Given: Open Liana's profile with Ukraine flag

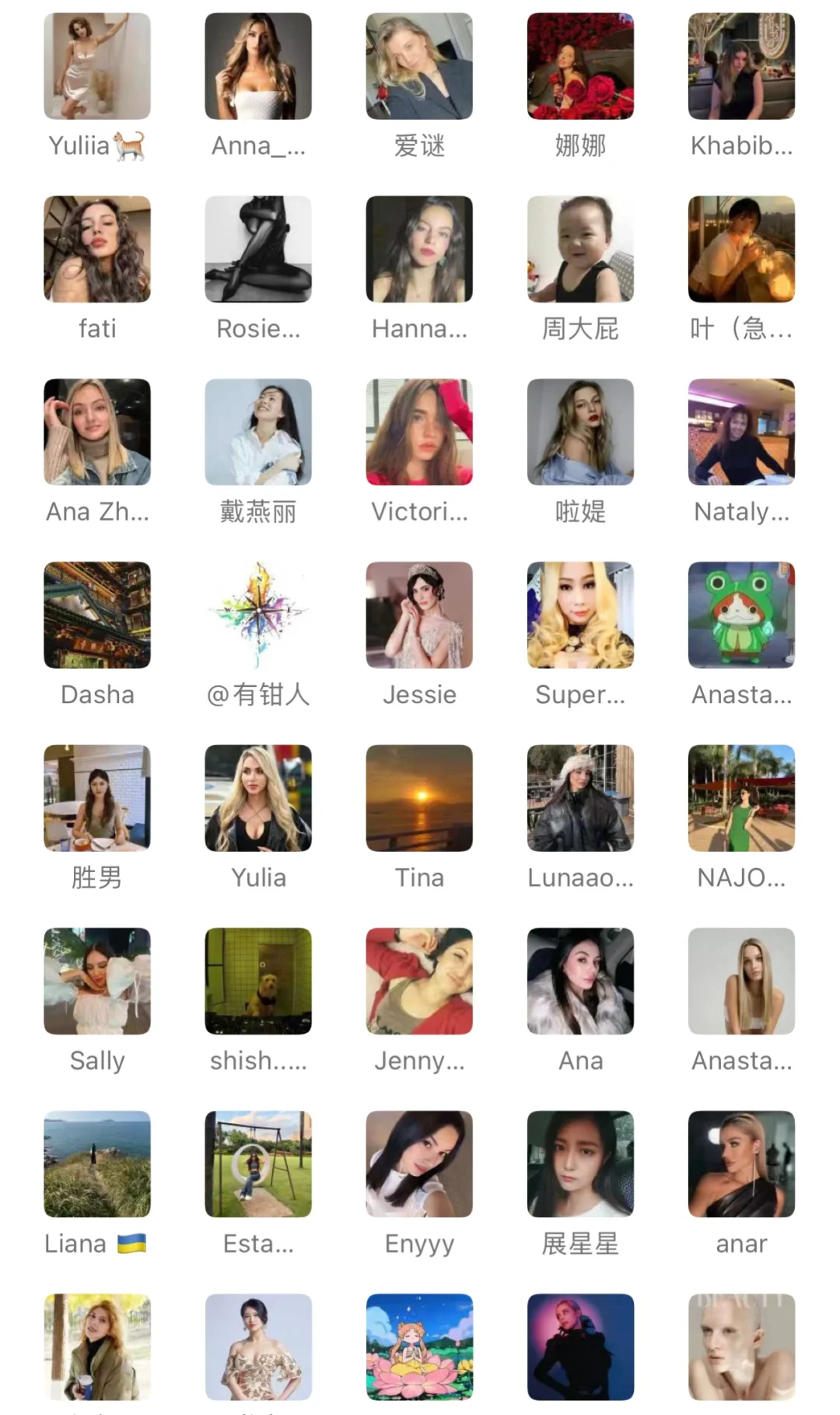Looking at the screenshot, I should coord(97,1164).
